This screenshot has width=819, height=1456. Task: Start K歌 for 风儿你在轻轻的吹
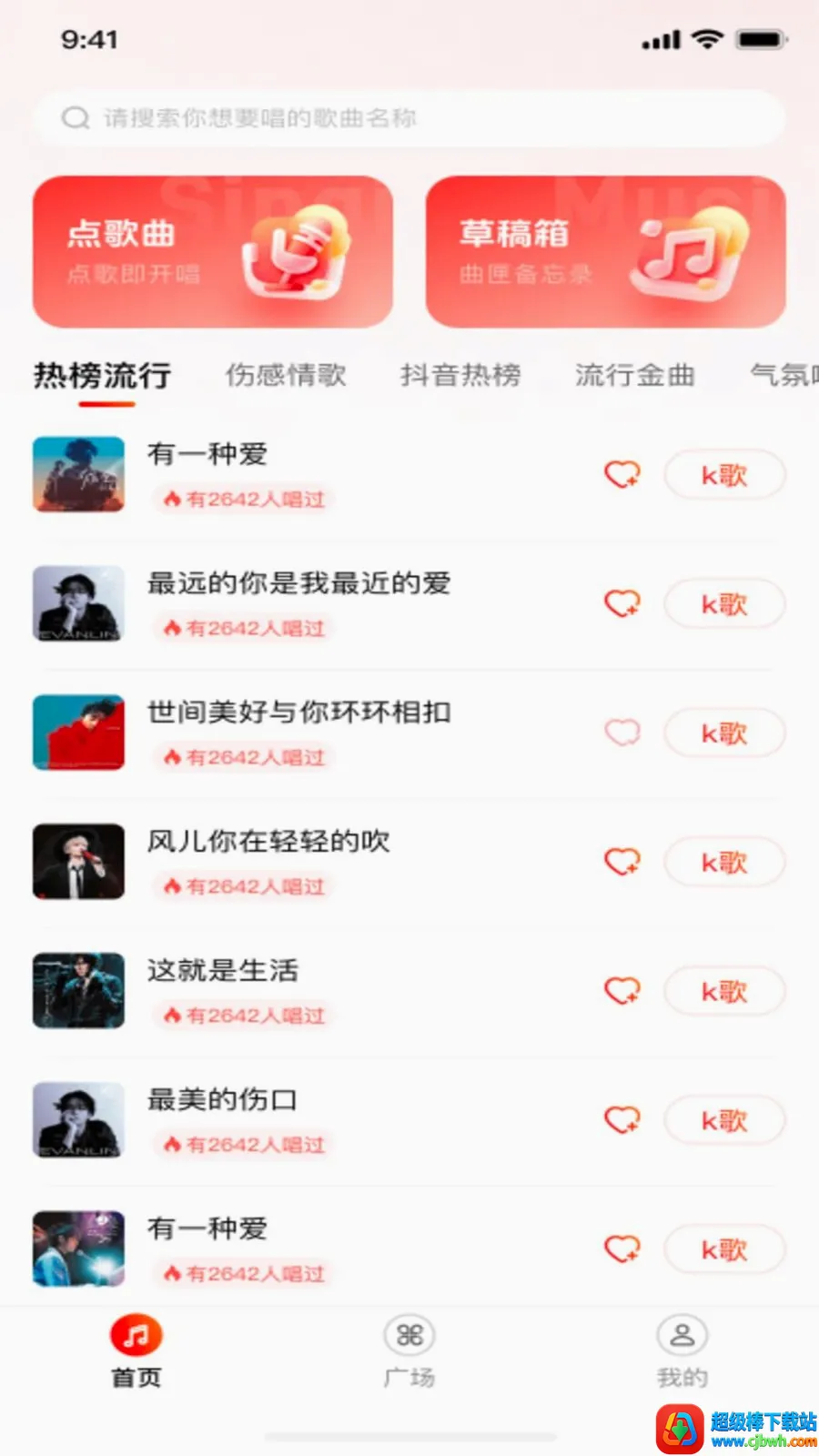[724, 863]
